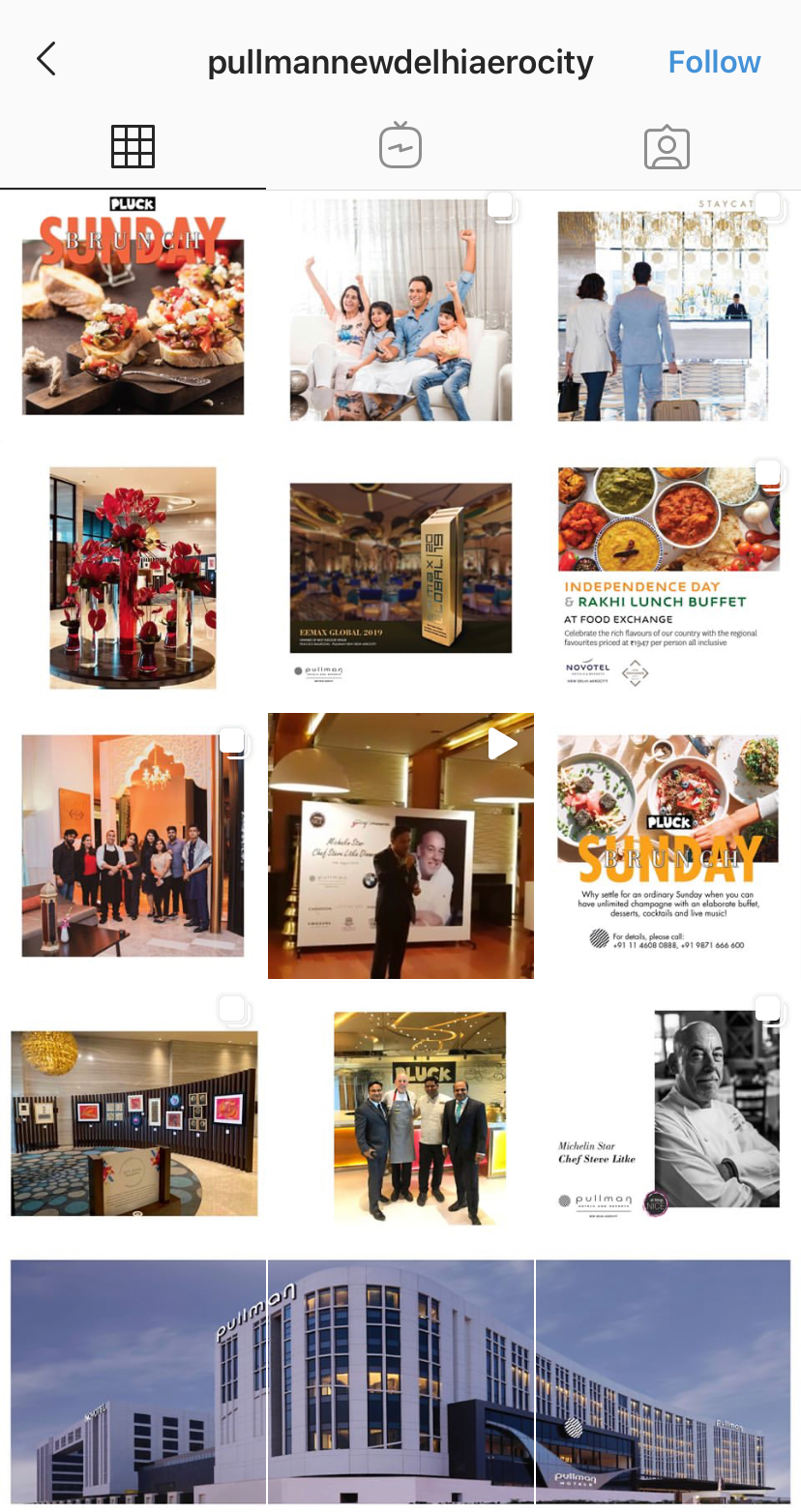Open the Novotel building exterior post
The height and width of the screenshot is (1512, 801).
[133, 1380]
